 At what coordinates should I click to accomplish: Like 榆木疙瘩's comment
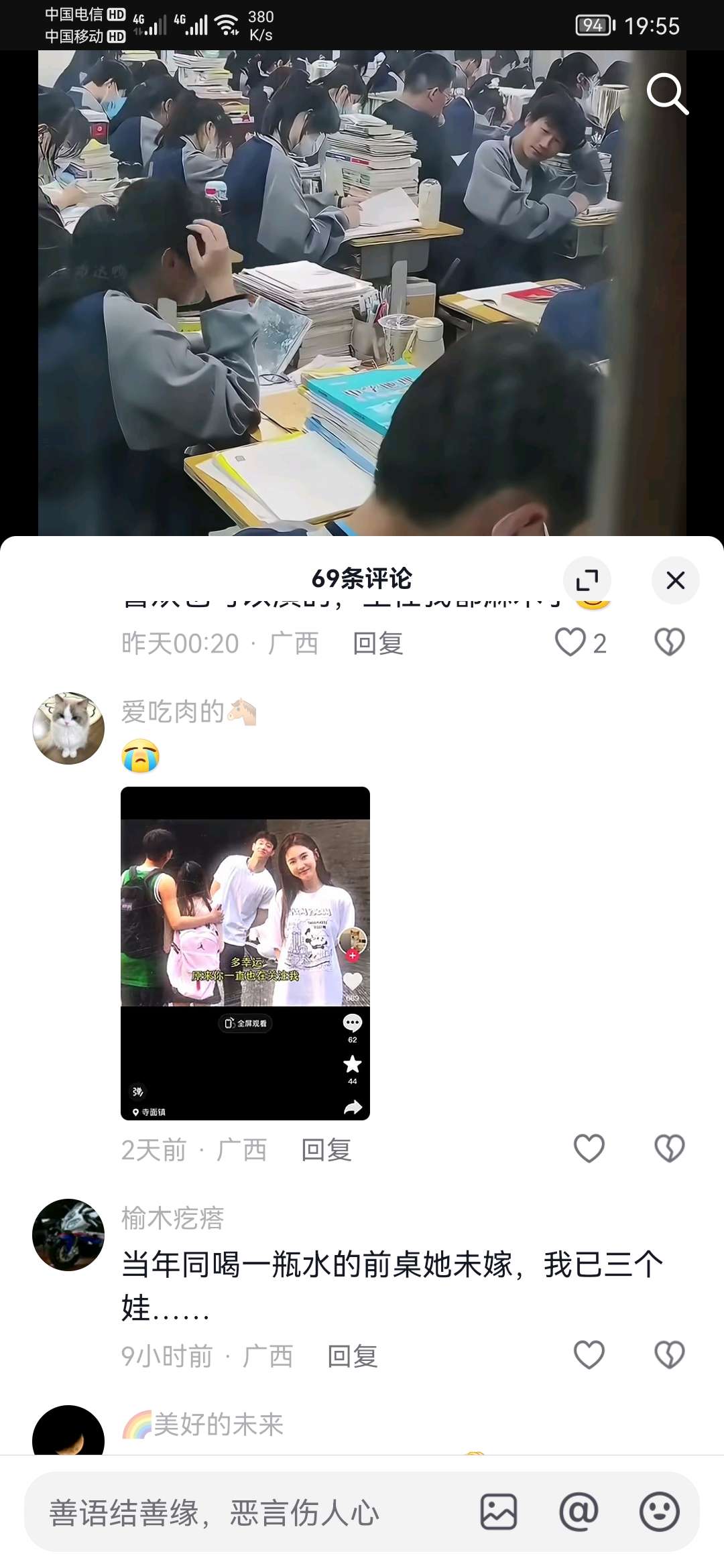click(589, 1355)
